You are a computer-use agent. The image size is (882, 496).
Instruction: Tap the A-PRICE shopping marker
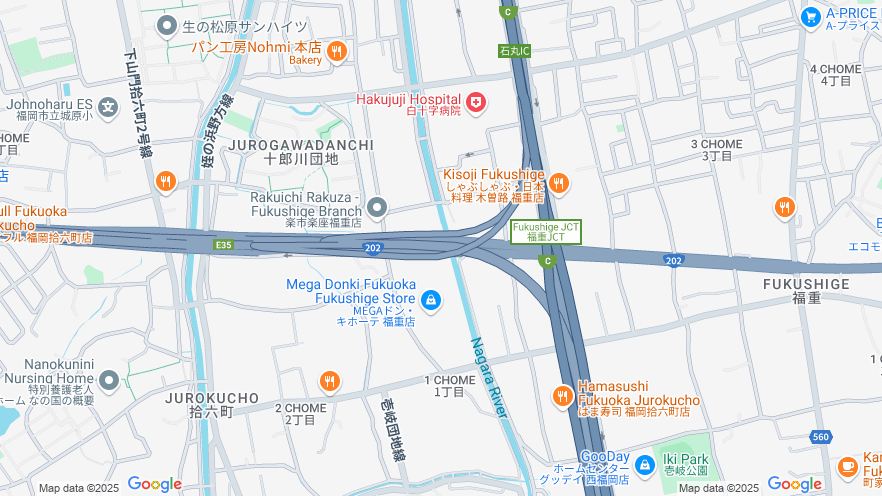point(811,16)
